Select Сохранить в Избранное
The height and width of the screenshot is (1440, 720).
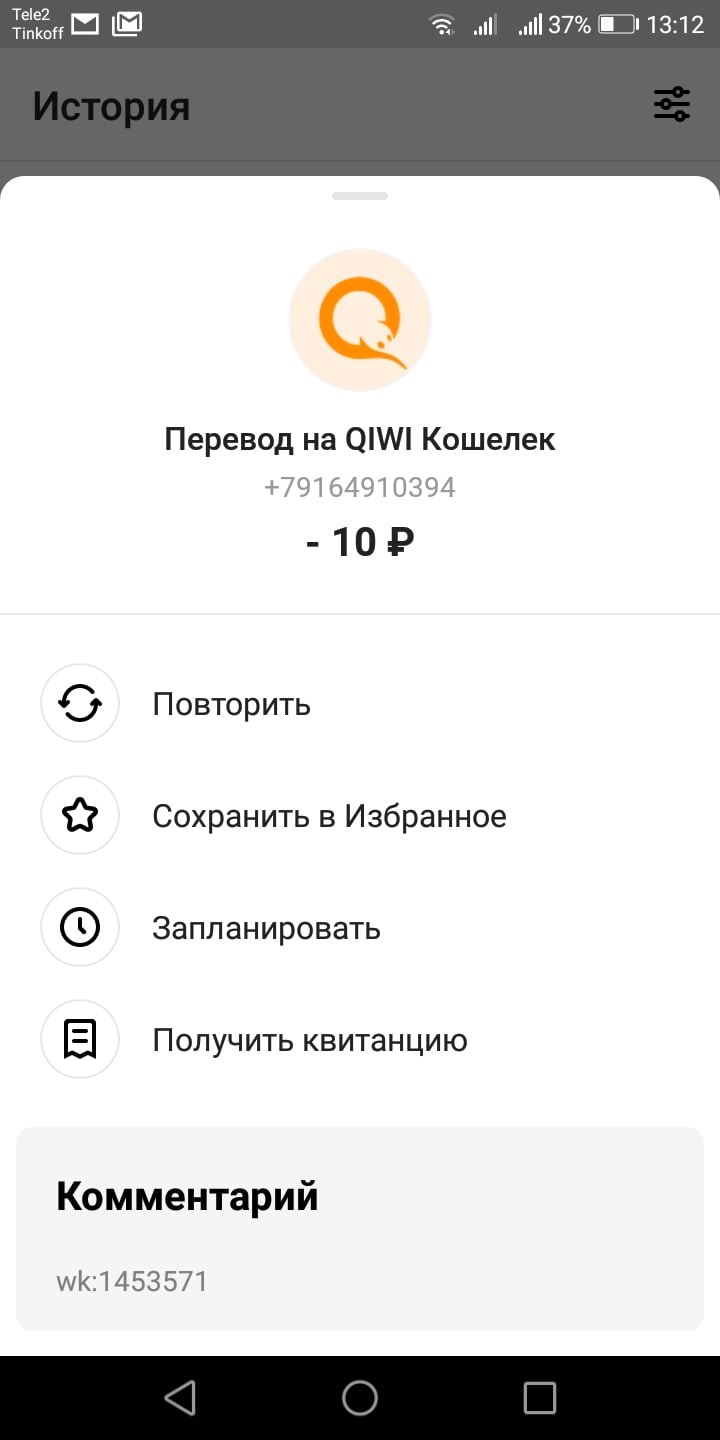329,816
